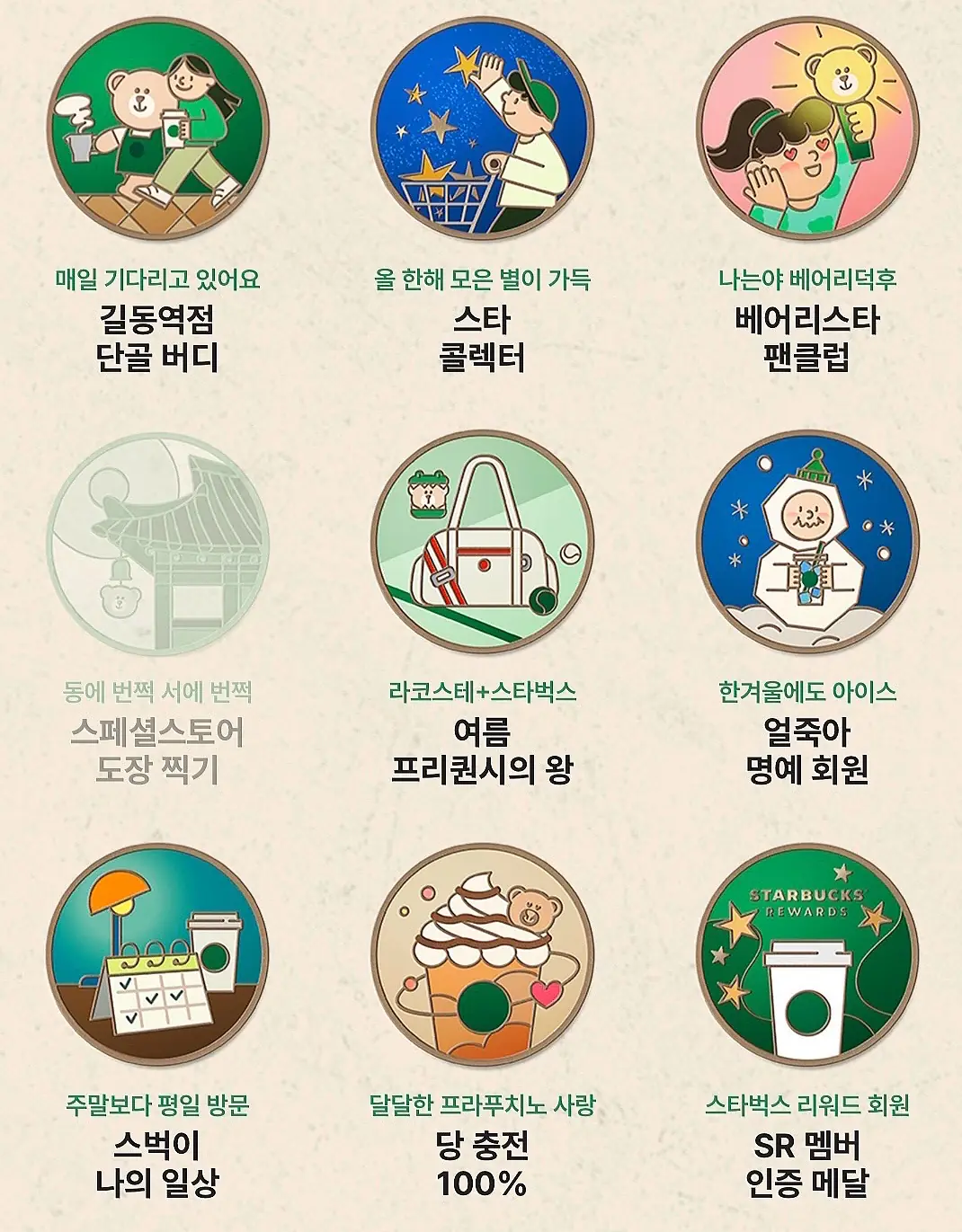Tap the locked 스페셜스토어 도장 찍기 badge
This screenshot has height=1232, width=962.
(158, 542)
